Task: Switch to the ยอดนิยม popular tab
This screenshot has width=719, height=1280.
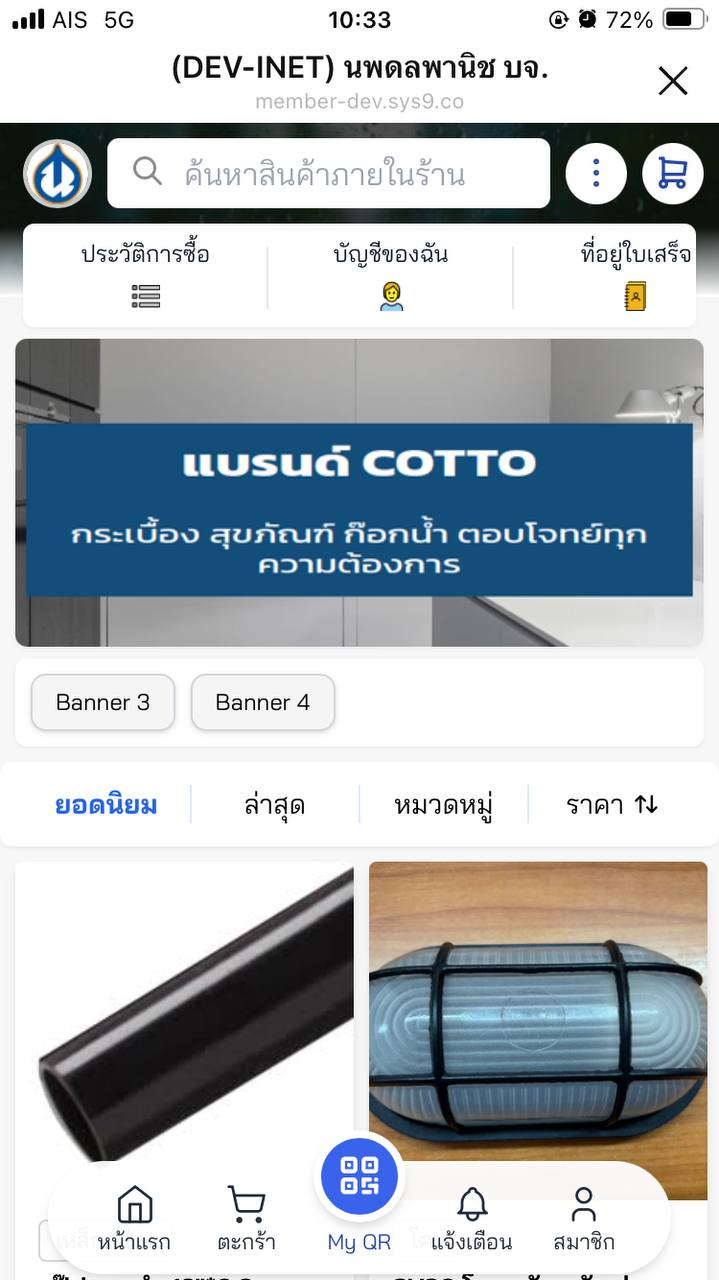Action: click(x=106, y=805)
